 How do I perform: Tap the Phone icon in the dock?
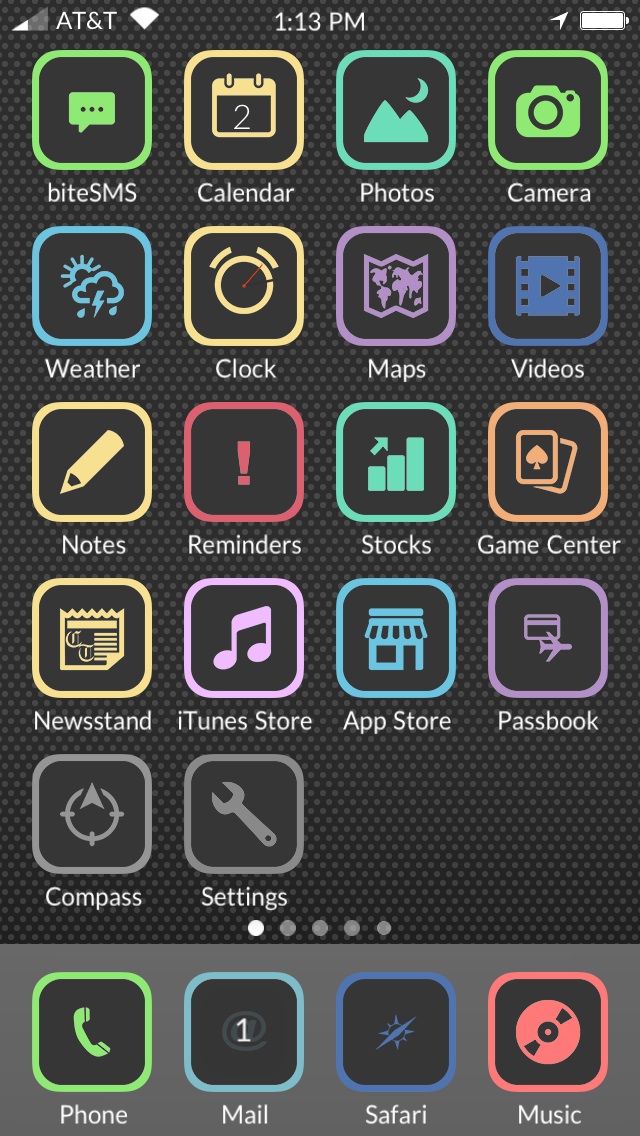[x=92, y=1032]
